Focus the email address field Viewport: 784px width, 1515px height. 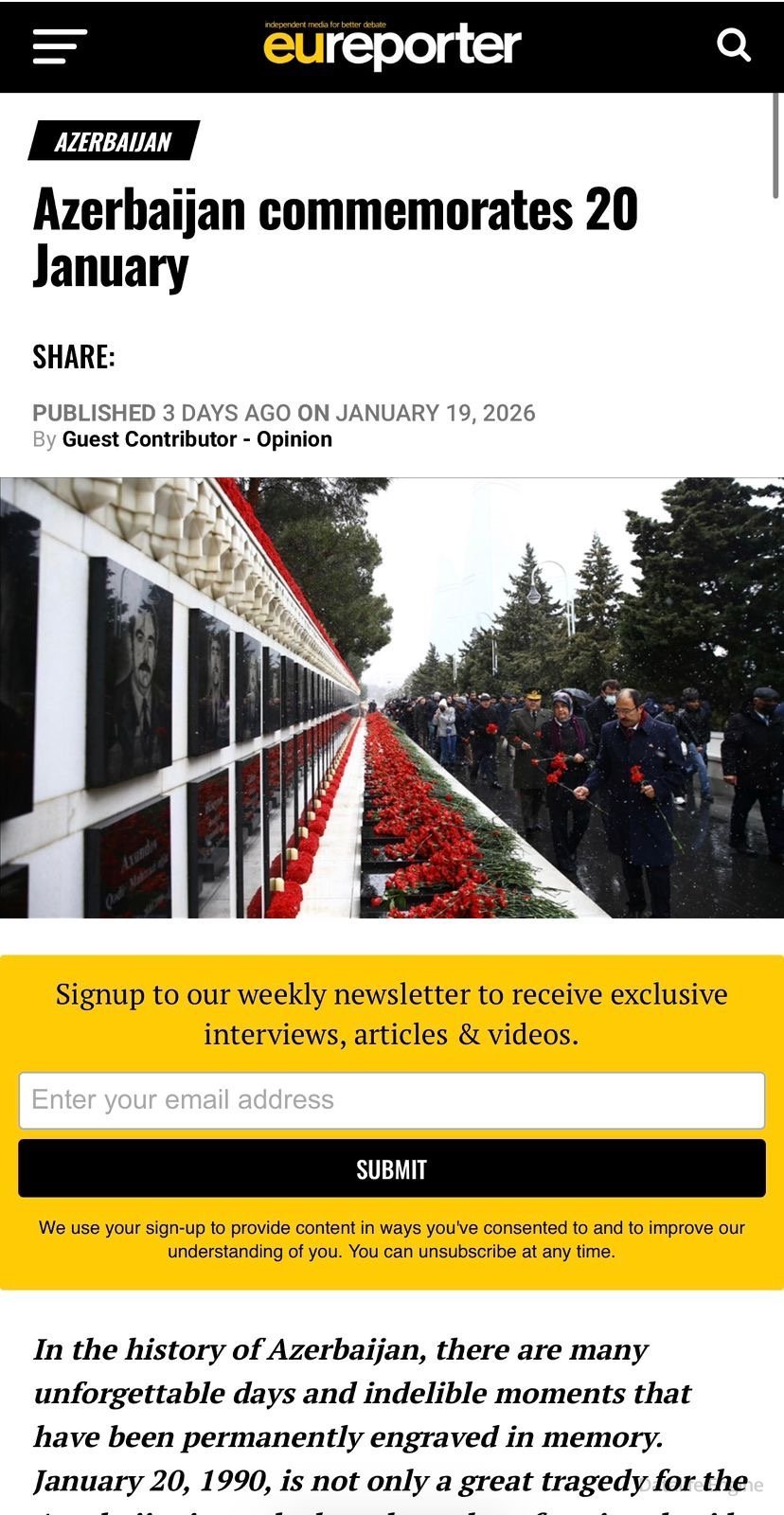pos(392,1100)
